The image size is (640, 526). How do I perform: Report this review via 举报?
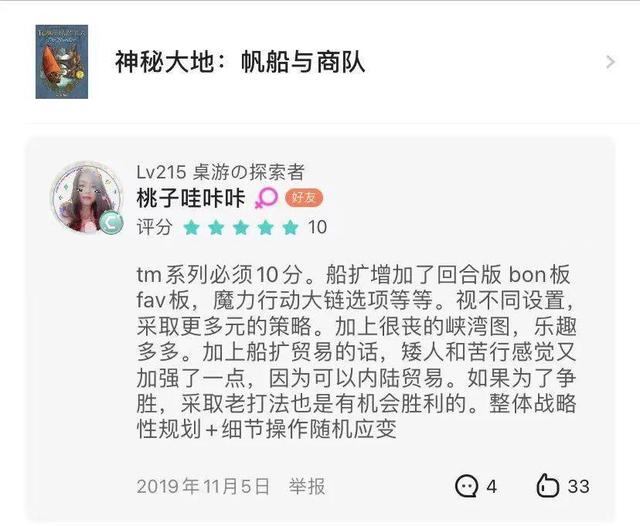pyautogui.click(x=307, y=487)
